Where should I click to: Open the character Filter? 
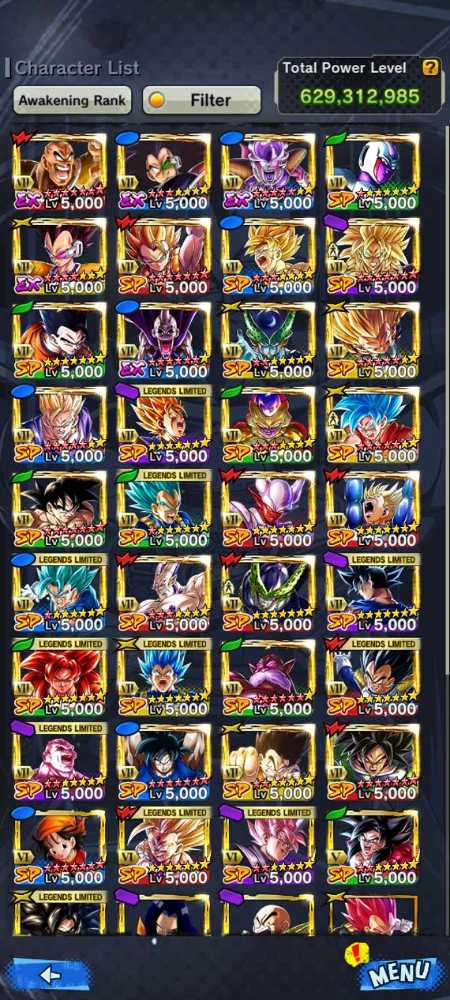201,100
